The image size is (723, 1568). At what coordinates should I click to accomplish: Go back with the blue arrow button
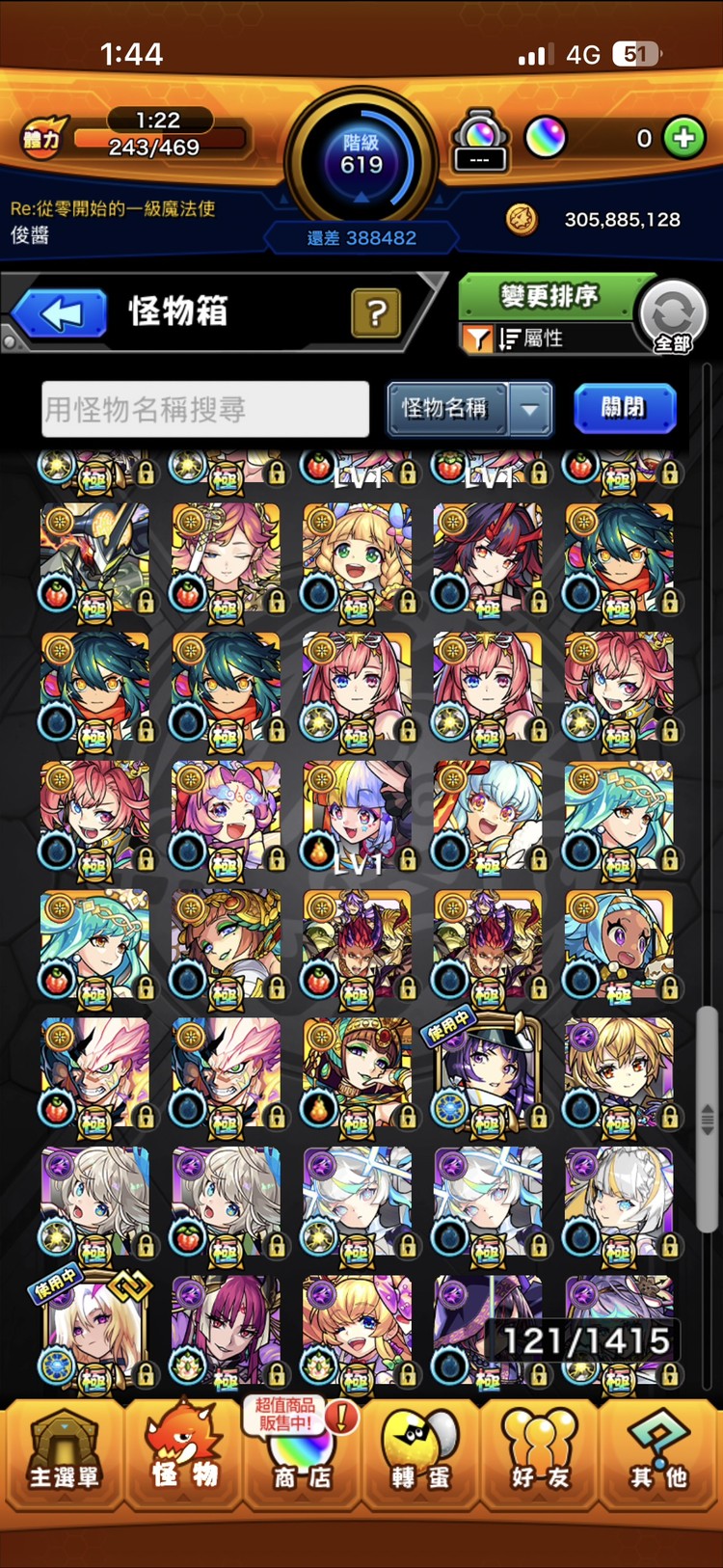pos(60,313)
